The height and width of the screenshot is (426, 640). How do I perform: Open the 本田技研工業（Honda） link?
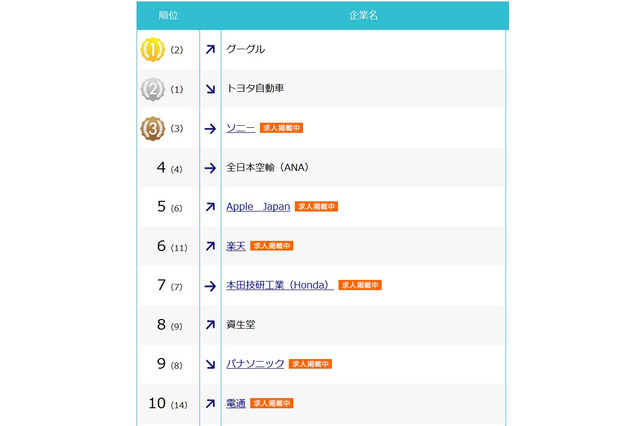(x=279, y=285)
